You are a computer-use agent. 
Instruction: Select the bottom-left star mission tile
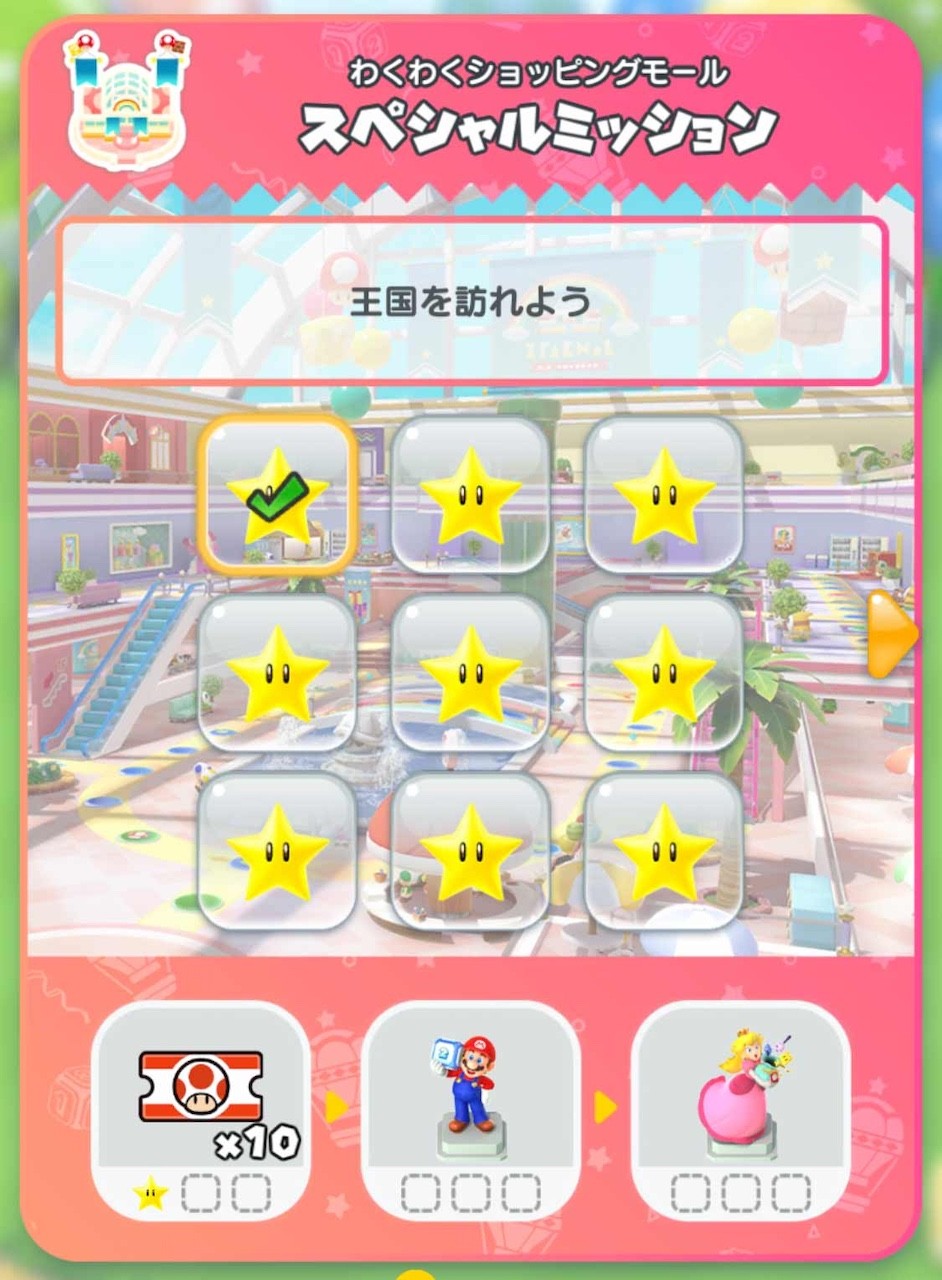[277, 851]
